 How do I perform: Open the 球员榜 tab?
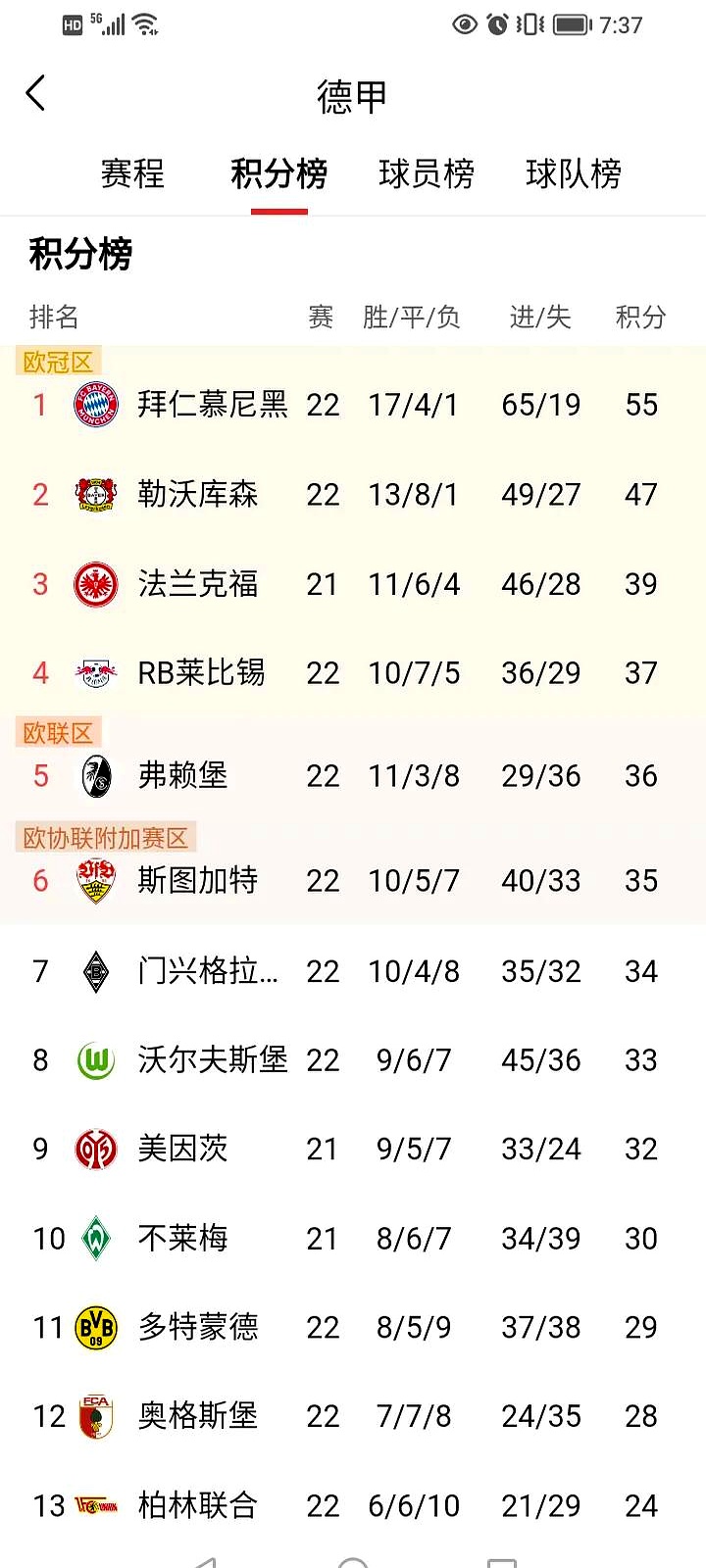427,173
